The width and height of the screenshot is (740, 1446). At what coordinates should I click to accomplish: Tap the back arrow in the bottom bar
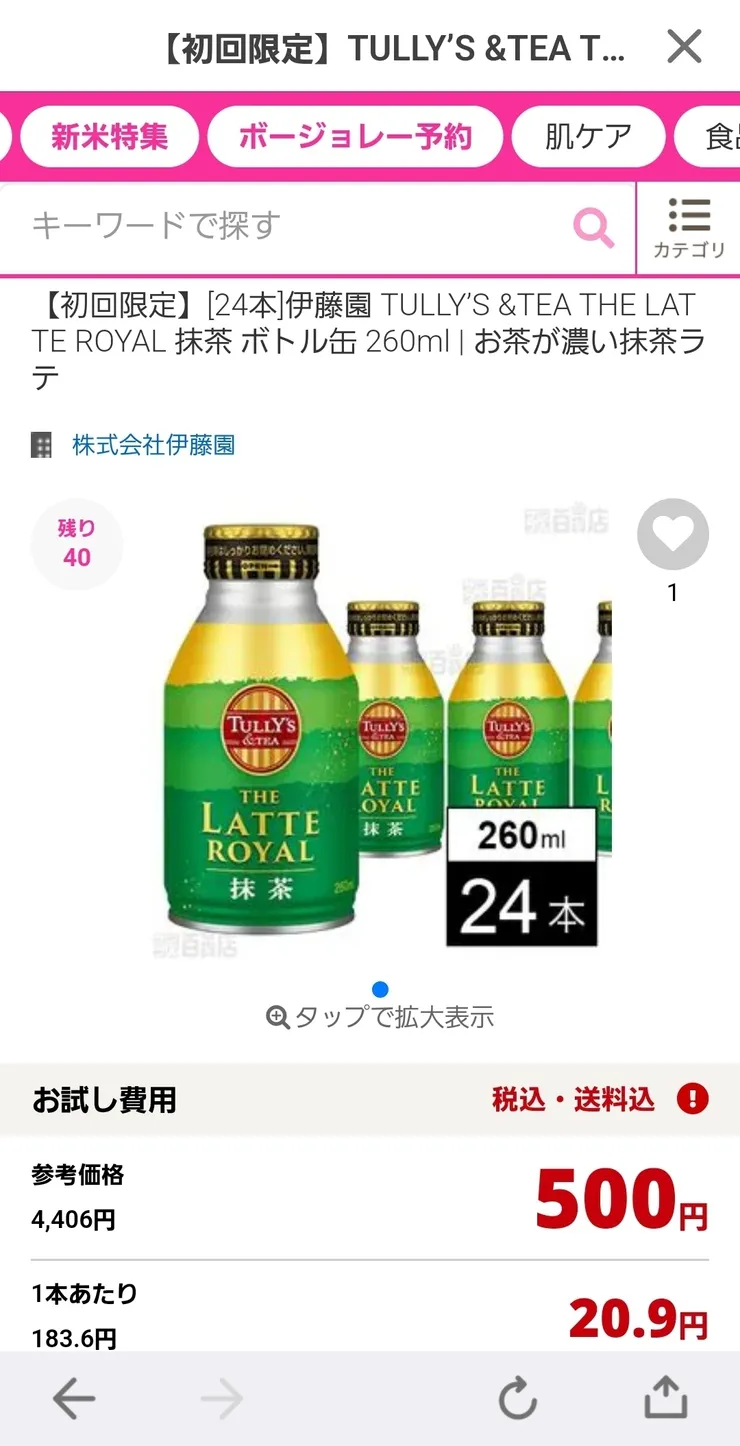pyautogui.click(x=74, y=1399)
